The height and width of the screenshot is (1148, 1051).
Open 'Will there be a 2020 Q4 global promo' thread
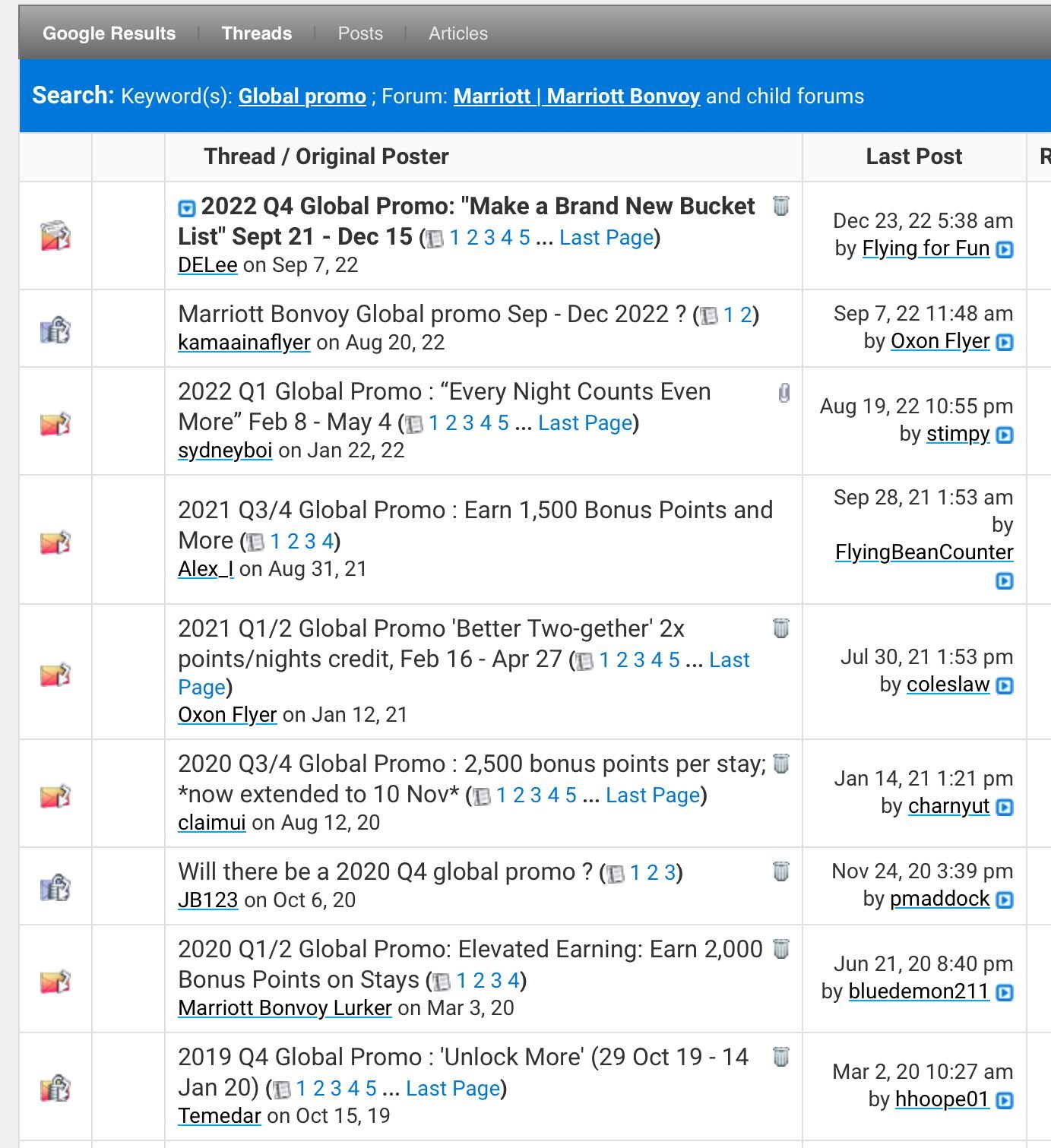(385, 872)
